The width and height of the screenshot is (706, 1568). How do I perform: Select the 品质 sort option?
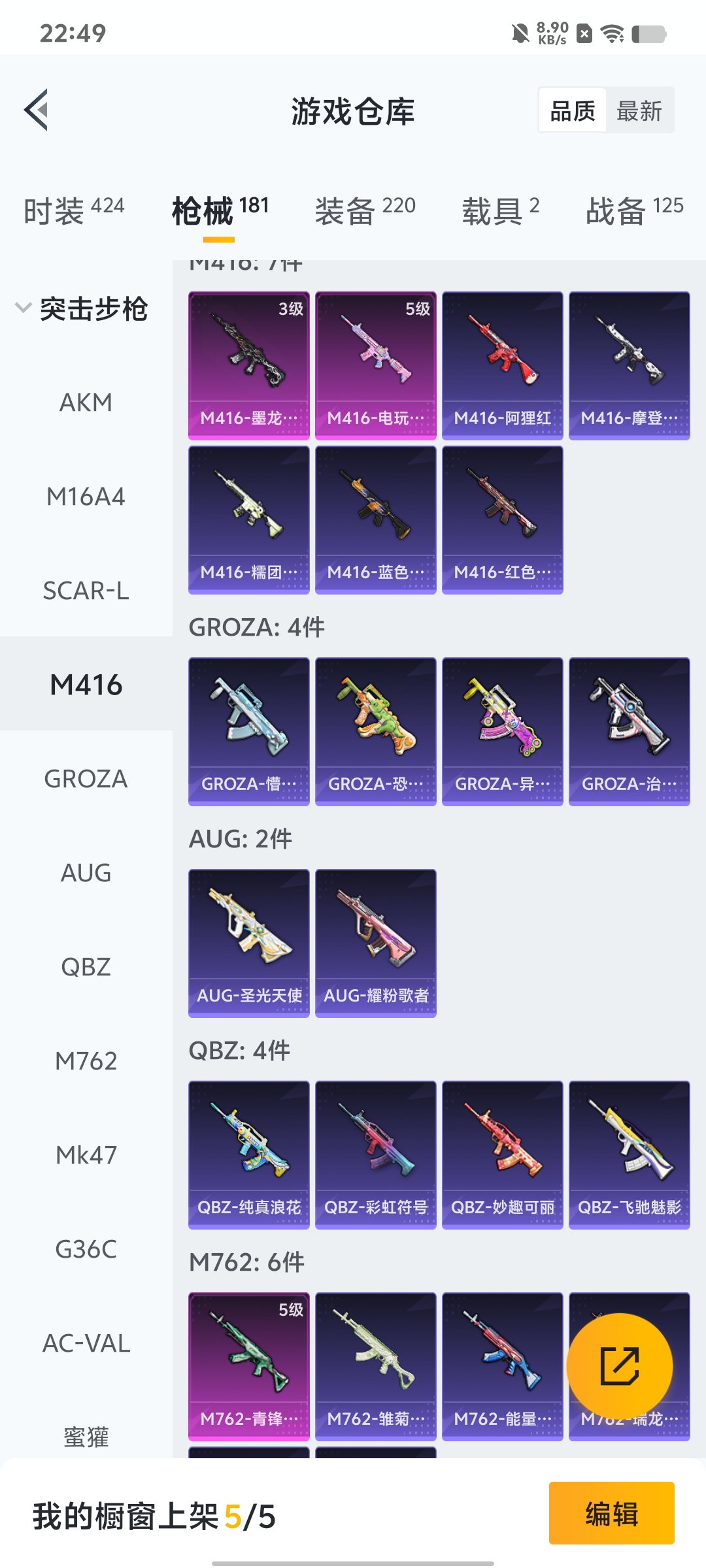pyautogui.click(x=573, y=110)
